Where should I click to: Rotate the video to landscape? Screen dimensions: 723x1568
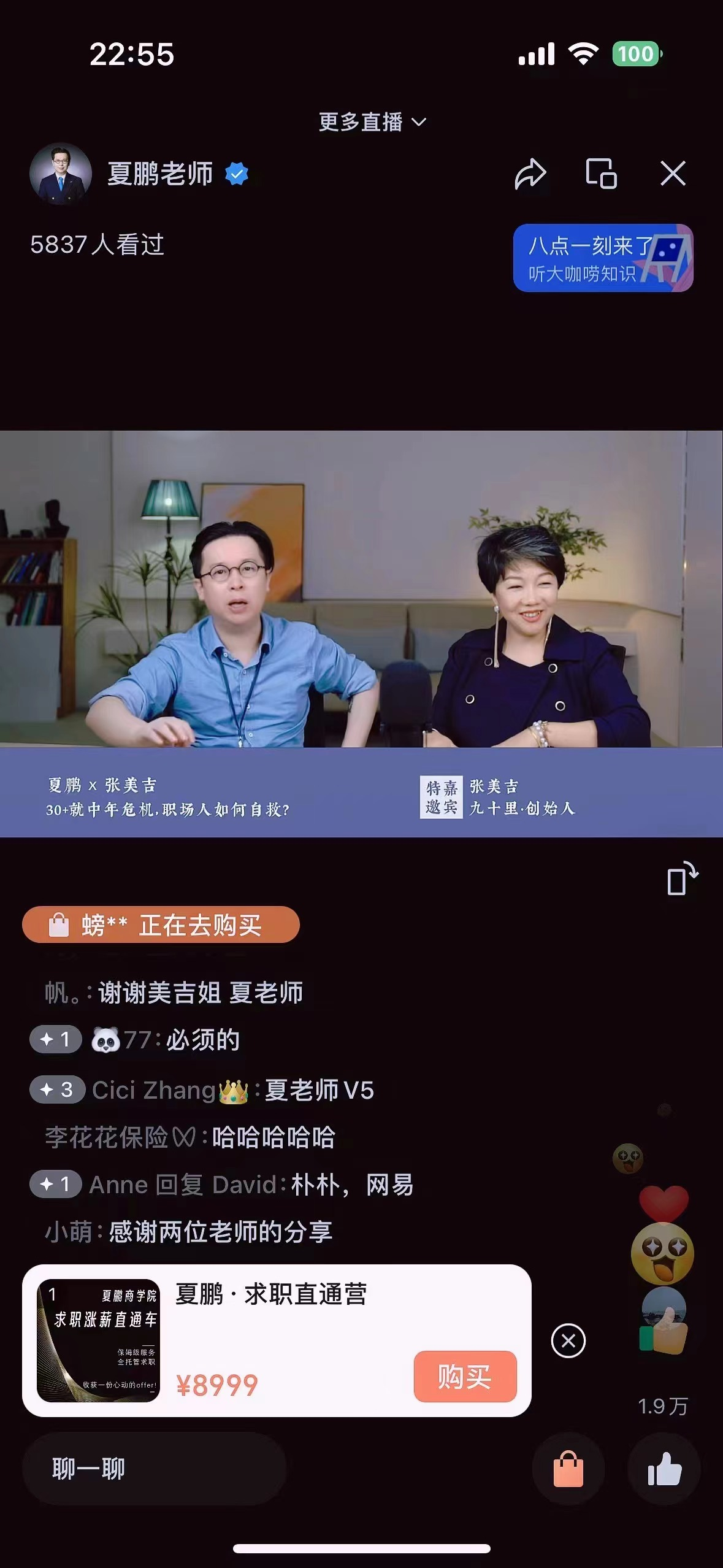click(x=682, y=879)
